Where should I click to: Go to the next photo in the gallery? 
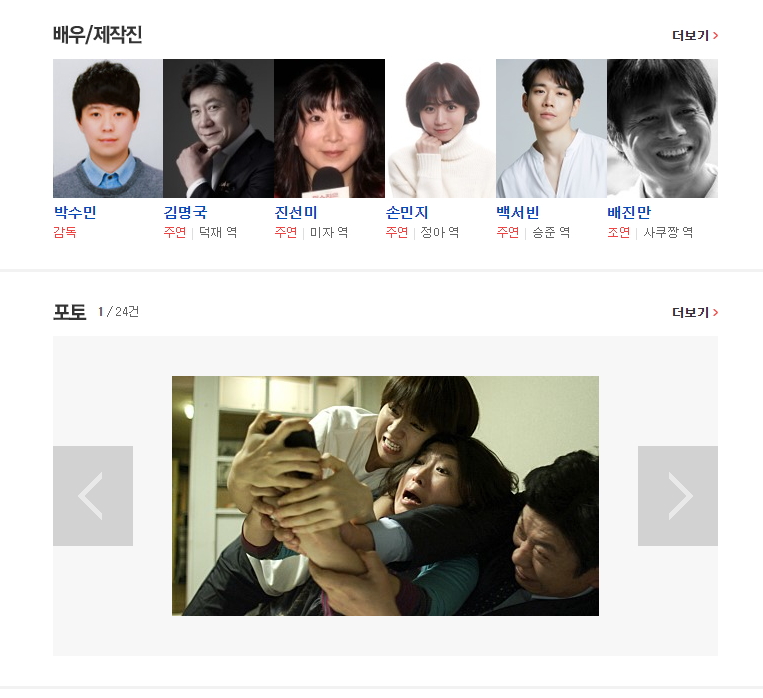click(678, 496)
